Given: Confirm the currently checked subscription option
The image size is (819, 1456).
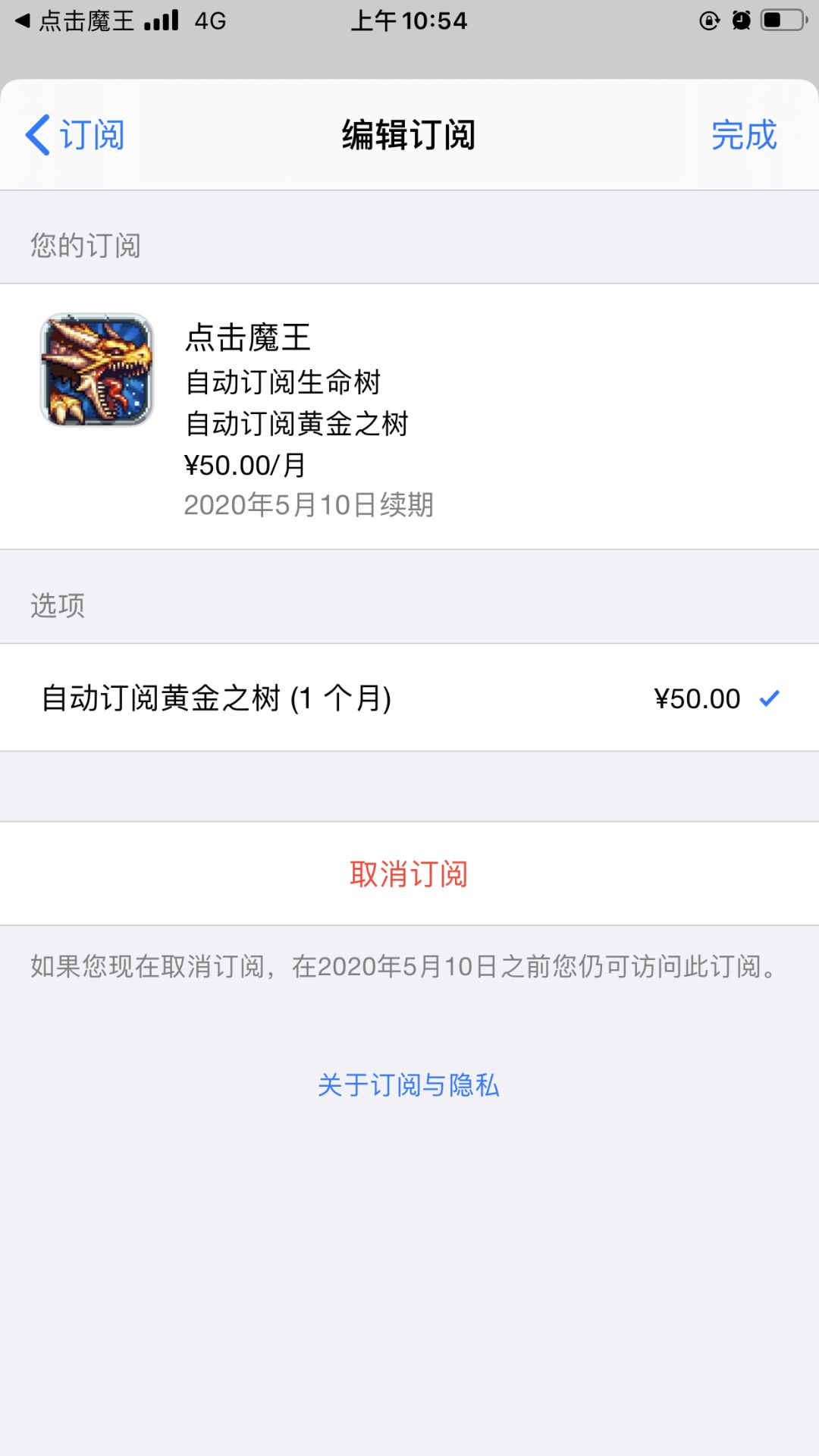Looking at the screenshot, I should coord(771,698).
